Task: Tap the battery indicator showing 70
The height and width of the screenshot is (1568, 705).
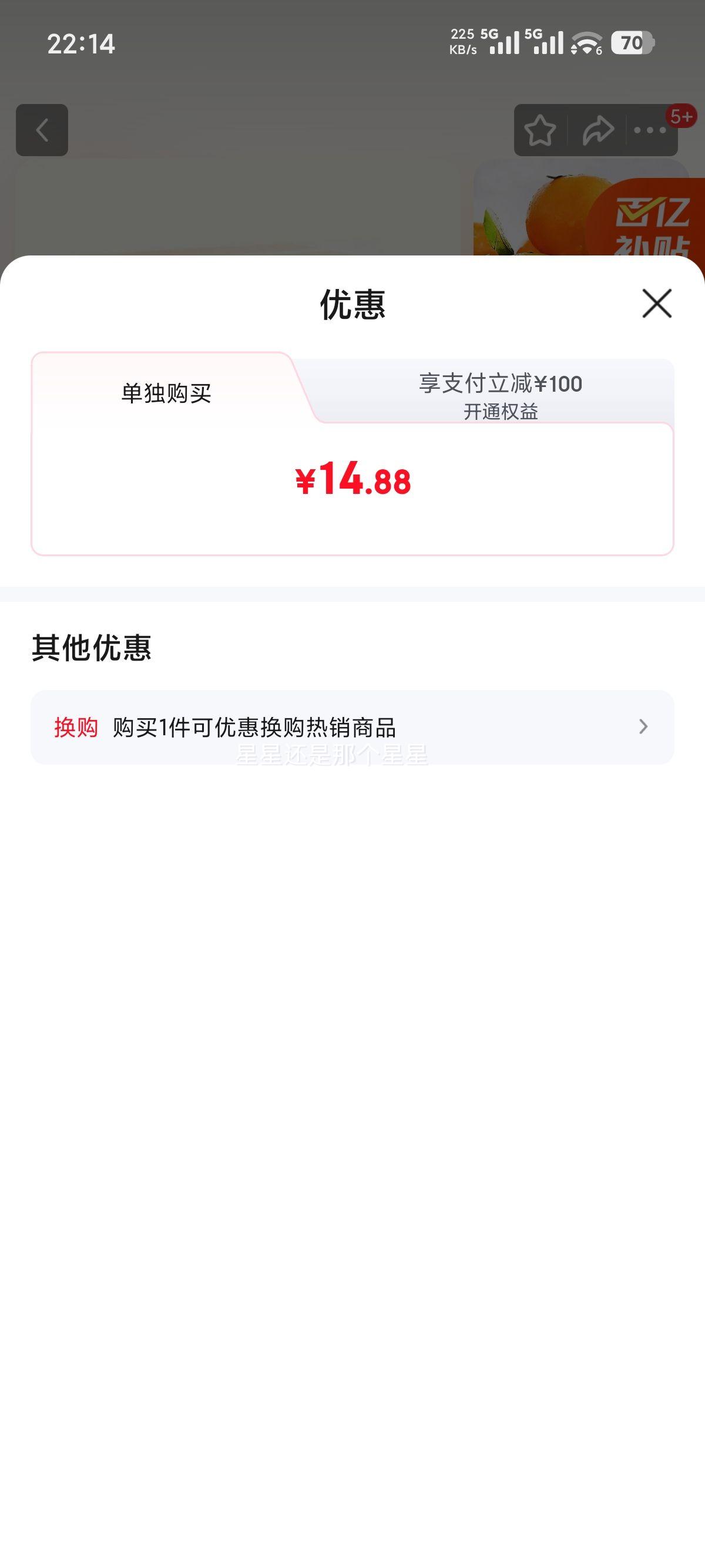Action: 632,44
